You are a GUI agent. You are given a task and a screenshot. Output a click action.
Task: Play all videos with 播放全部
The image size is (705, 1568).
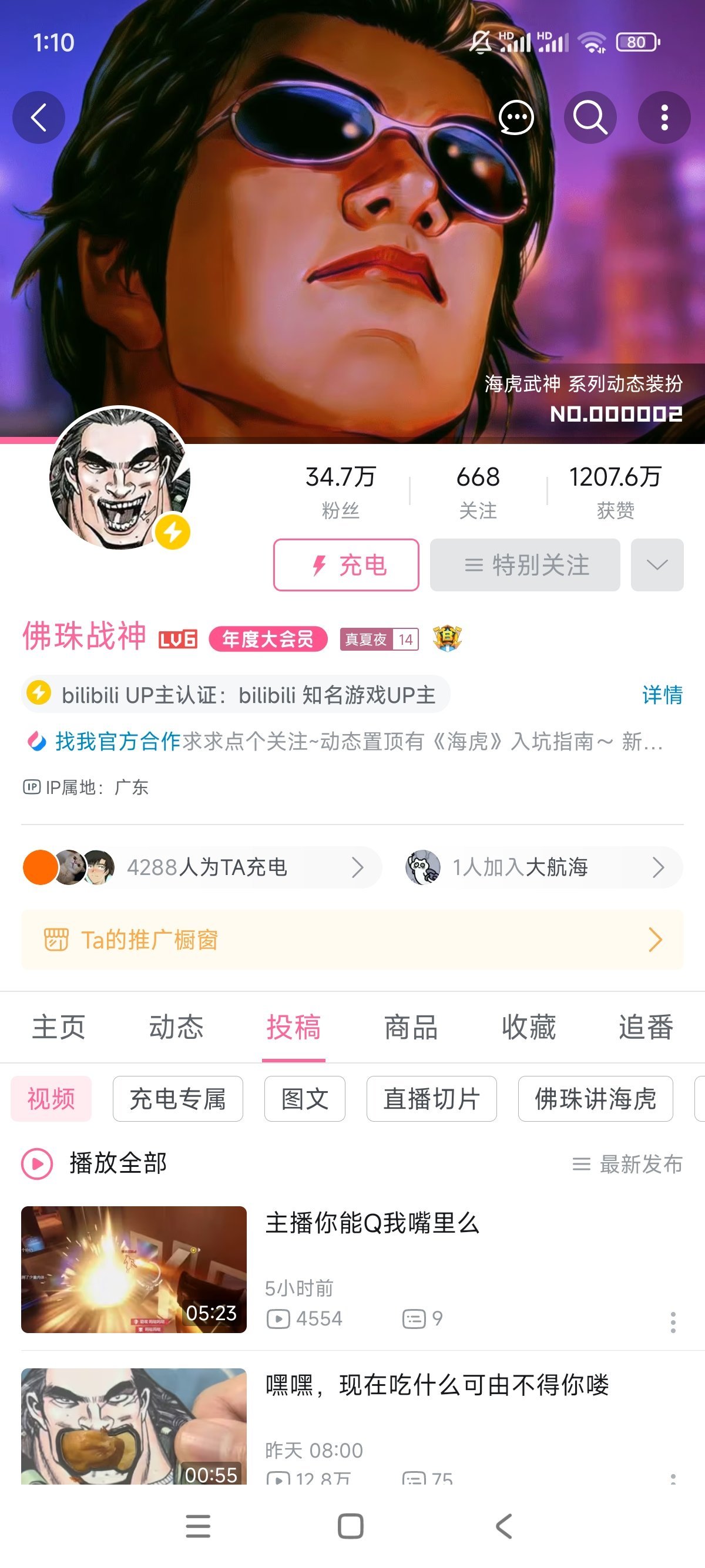tap(95, 1163)
